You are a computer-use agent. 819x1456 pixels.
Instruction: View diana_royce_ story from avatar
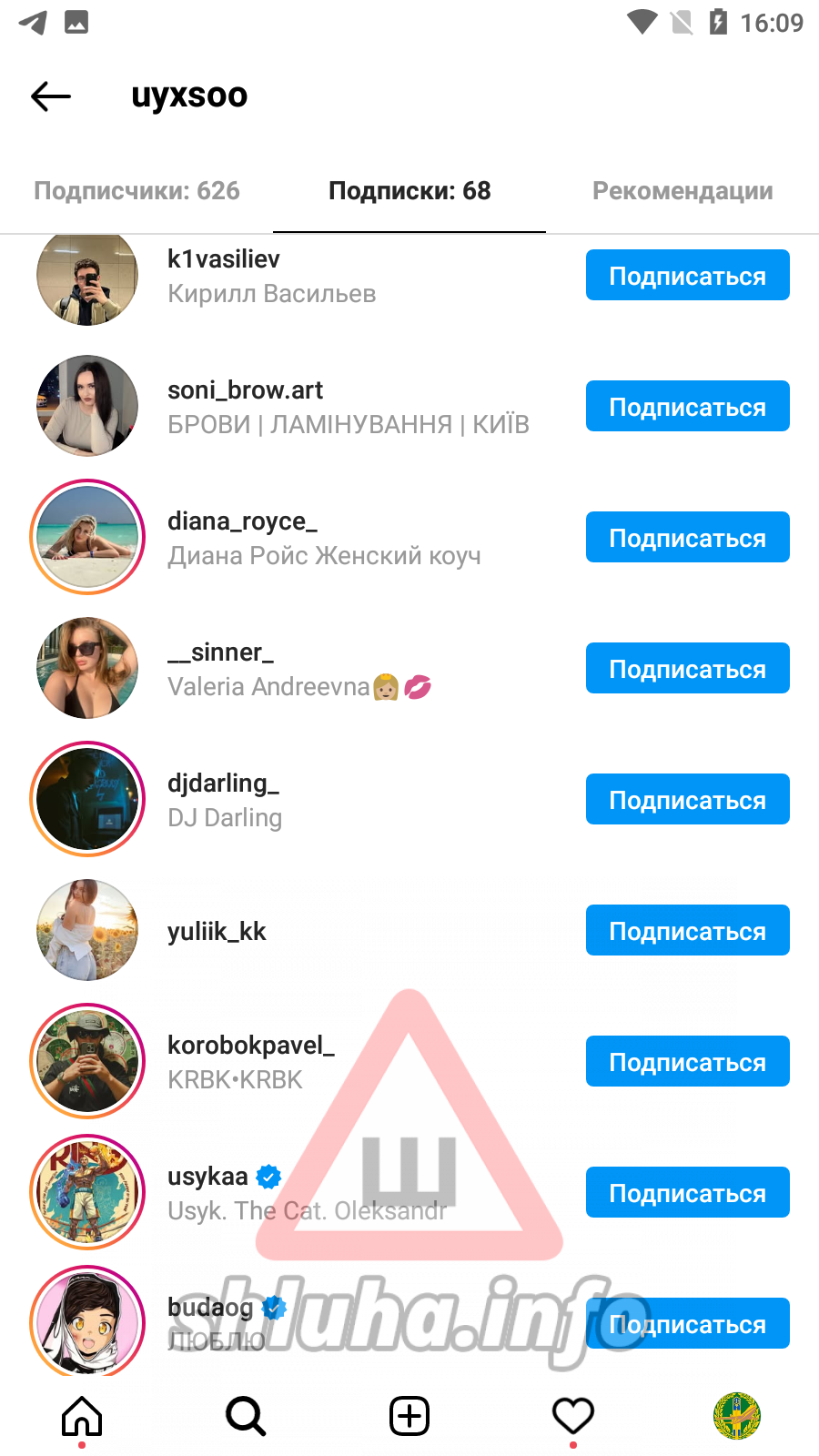coord(87,537)
